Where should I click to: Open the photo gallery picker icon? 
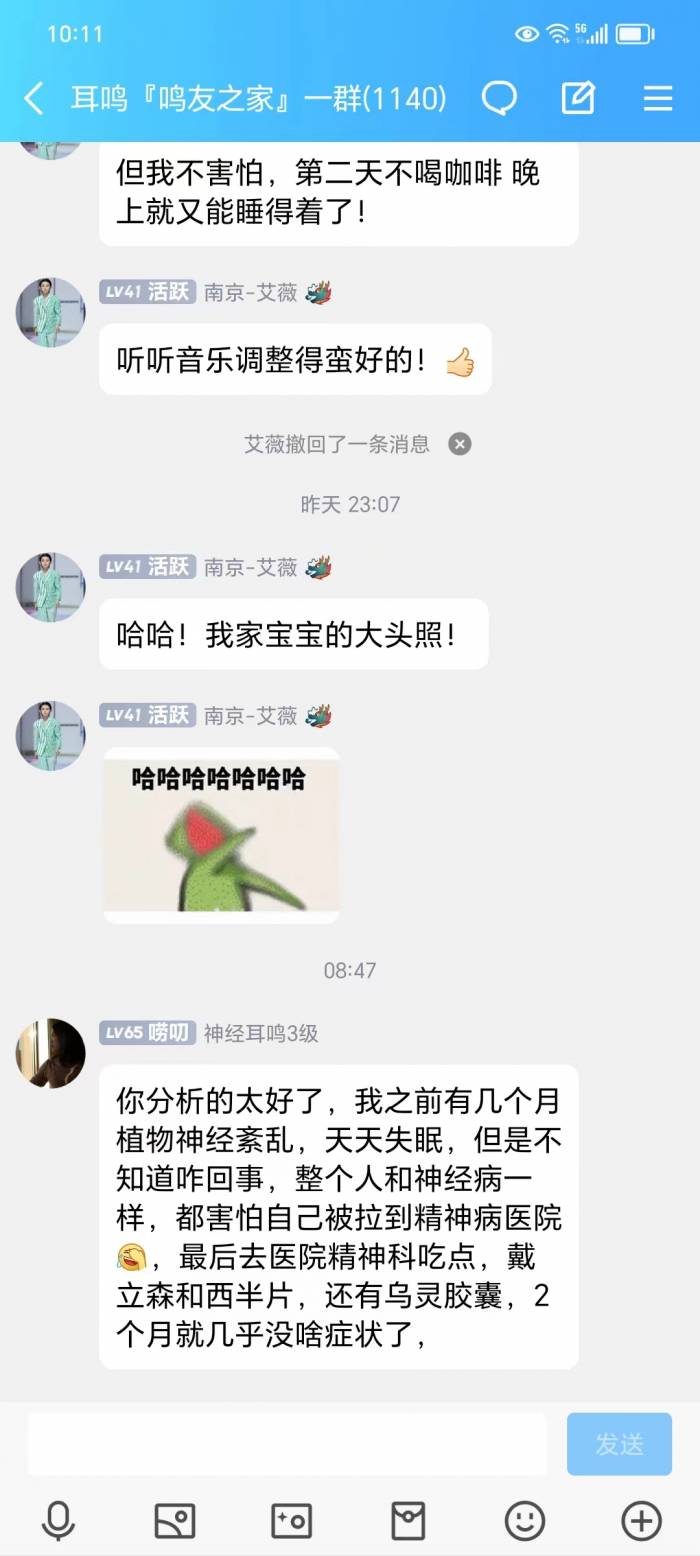(175, 1521)
